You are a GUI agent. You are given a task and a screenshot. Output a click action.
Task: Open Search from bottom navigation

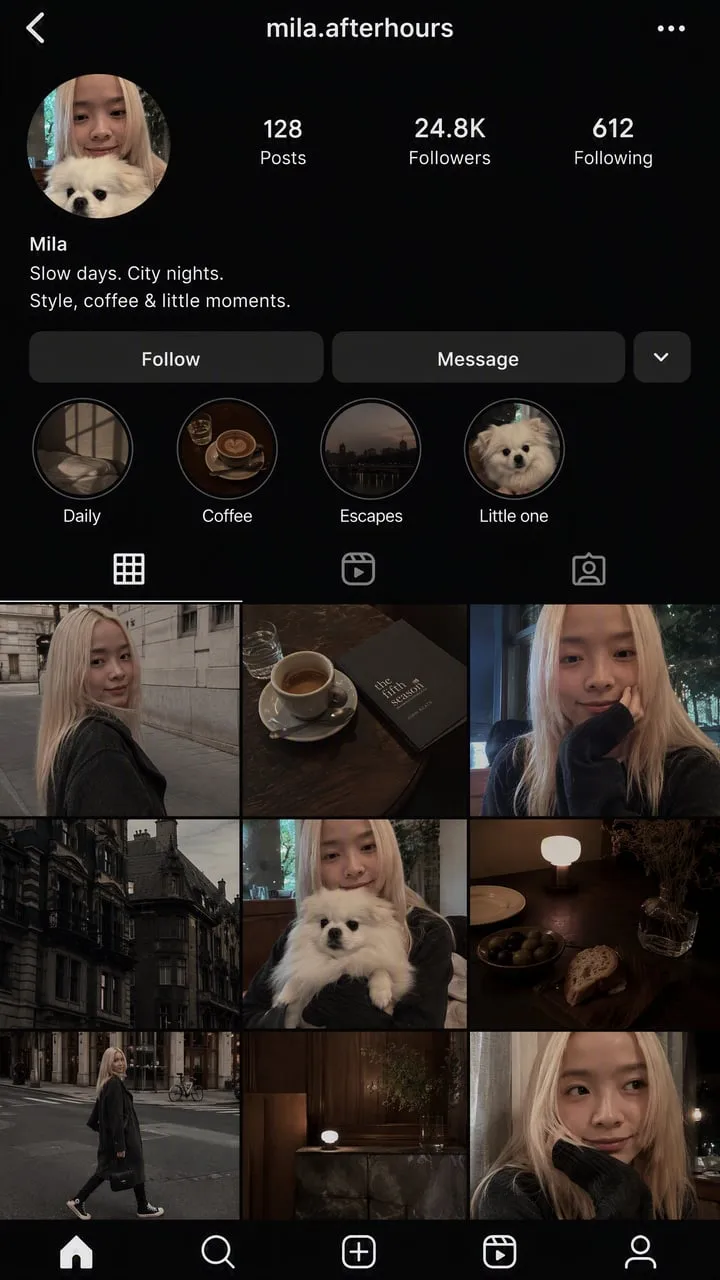pos(217,1251)
